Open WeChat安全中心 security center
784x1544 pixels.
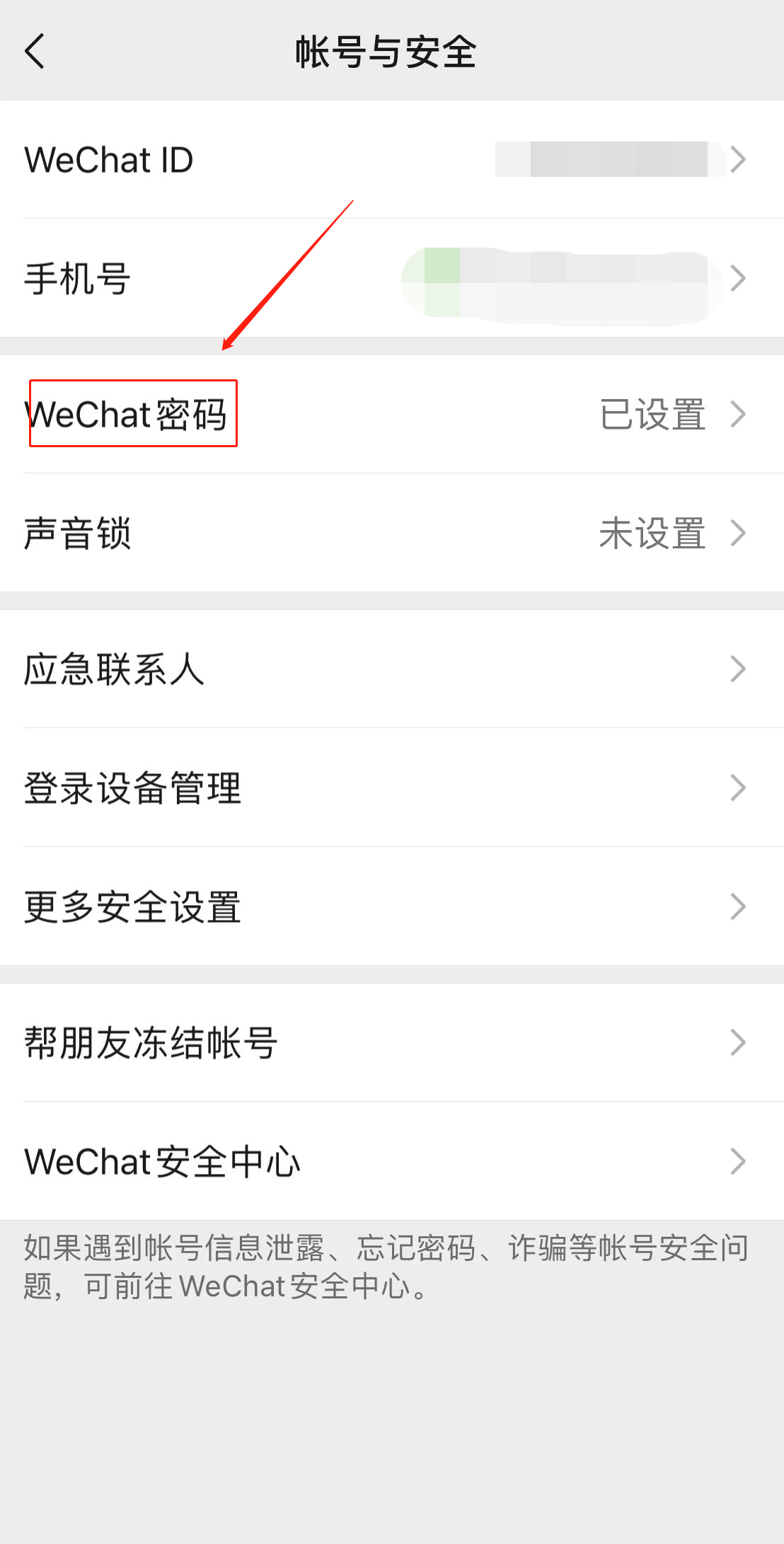coord(392,1161)
